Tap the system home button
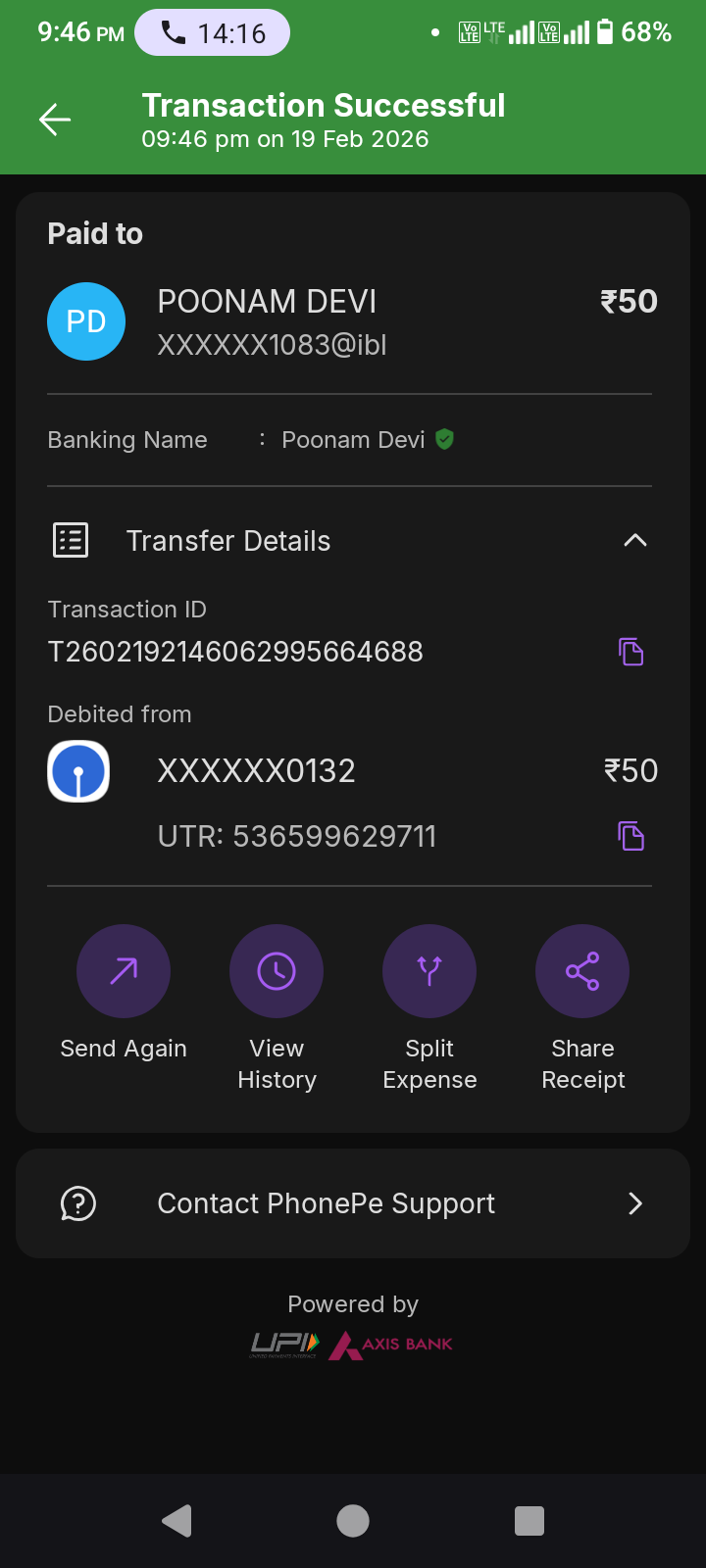 pos(353,1521)
